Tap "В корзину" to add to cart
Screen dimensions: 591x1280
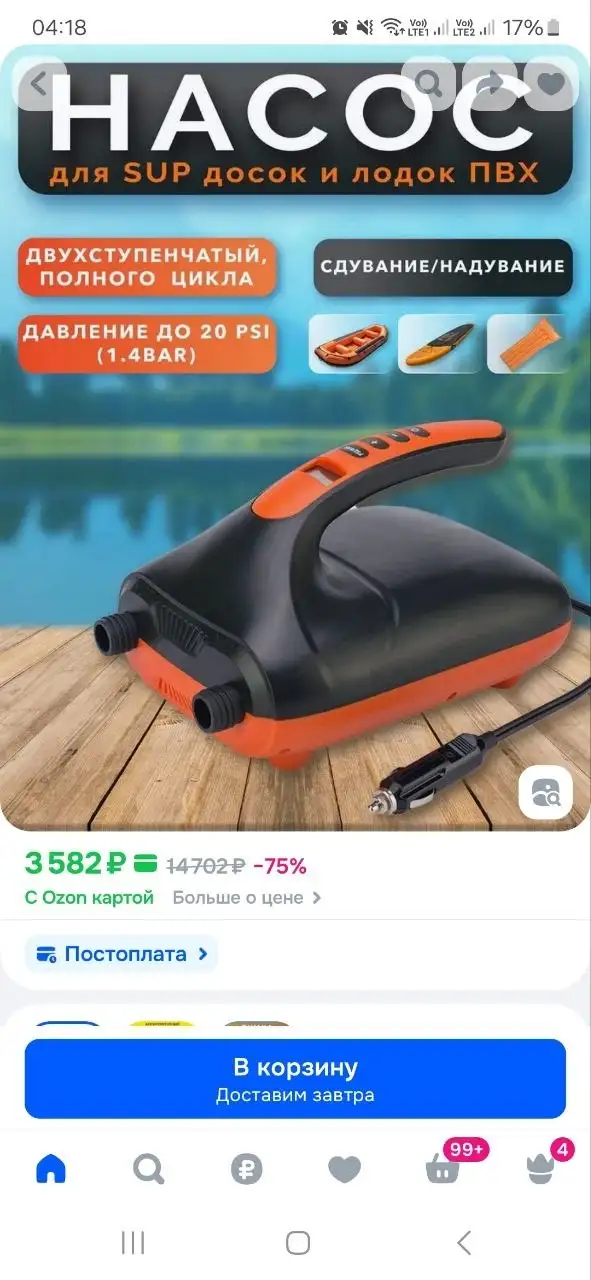click(x=295, y=1079)
